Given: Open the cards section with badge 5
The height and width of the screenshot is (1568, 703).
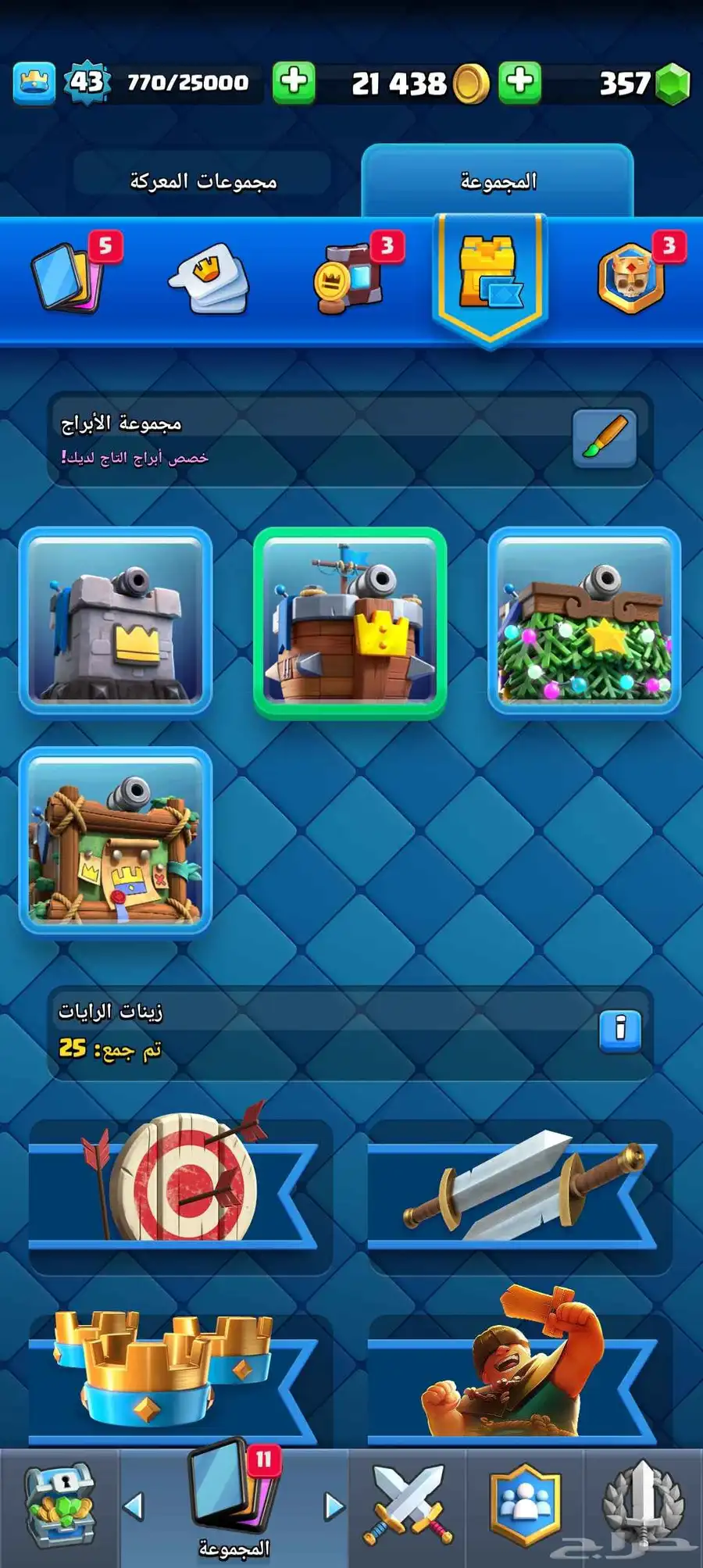Looking at the screenshot, I should [69, 278].
